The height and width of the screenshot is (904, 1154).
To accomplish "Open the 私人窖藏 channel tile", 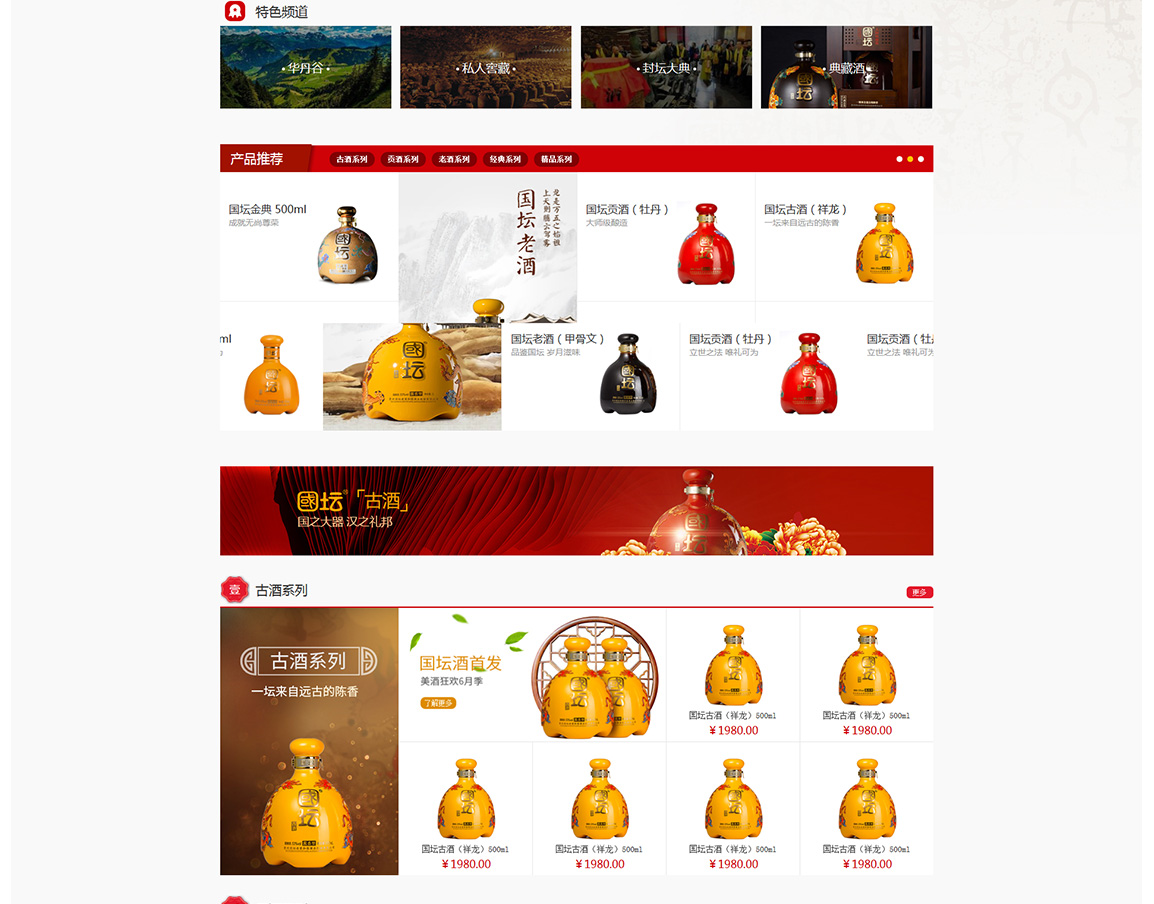I will pyautogui.click(x=485, y=67).
